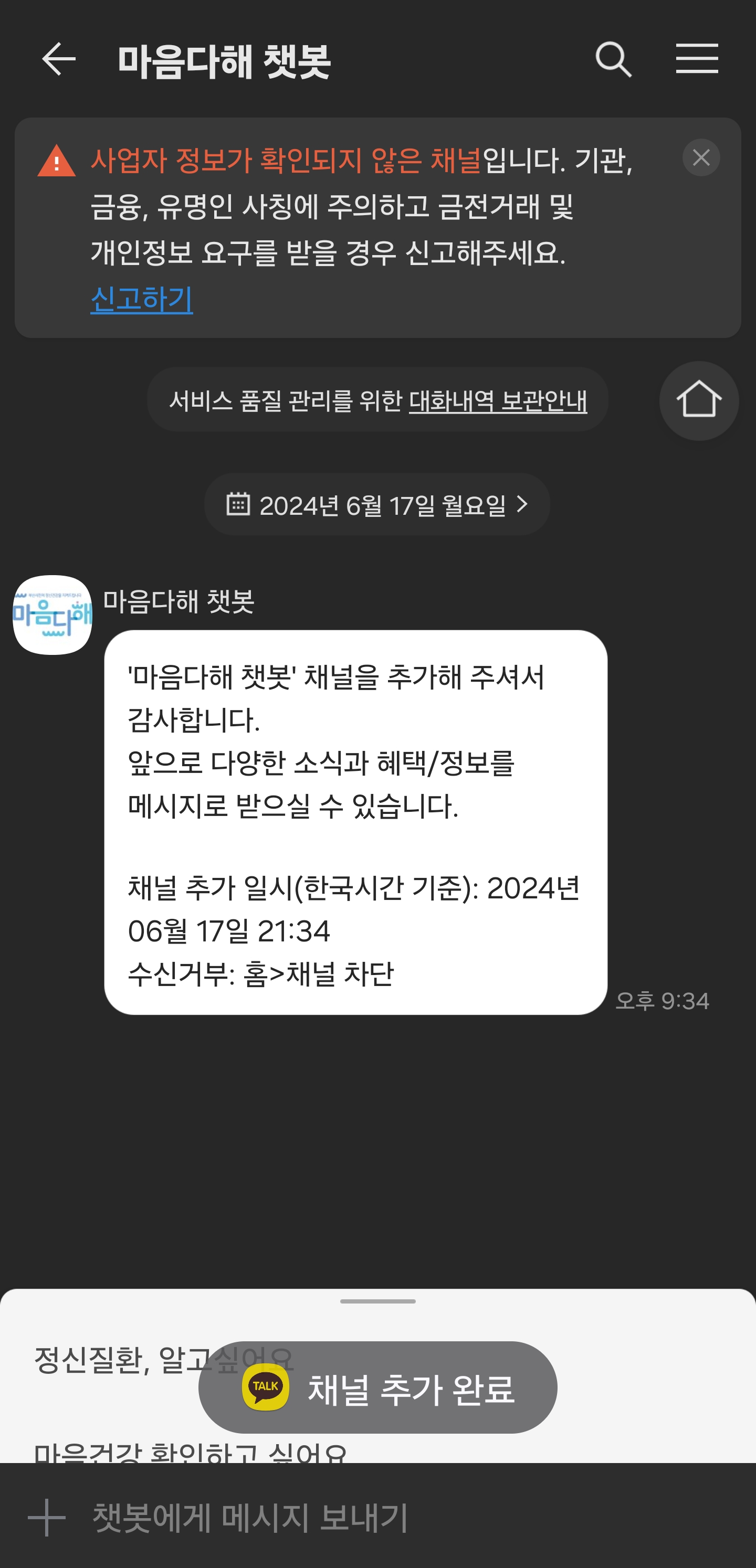756x1568 pixels.
Task: Dismiss the unverified business warning banner
Action: point(701,157)
